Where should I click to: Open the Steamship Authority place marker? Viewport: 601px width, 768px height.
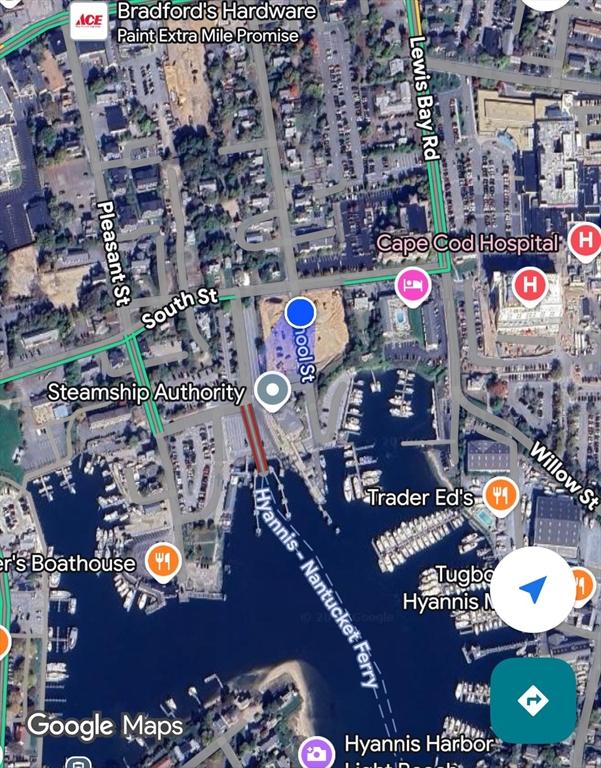coord(271,391)
